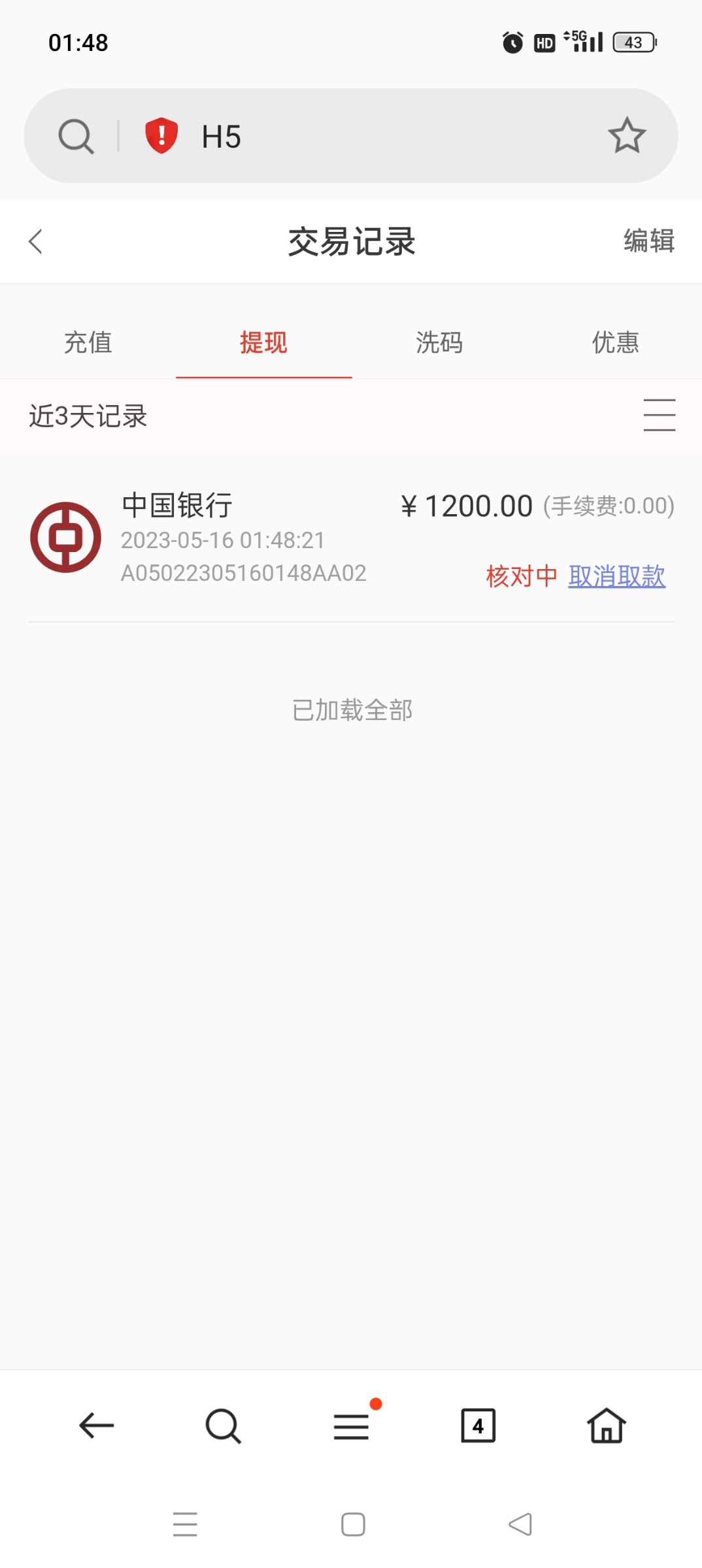Open the browser menu with red dot
Viewport: 702px width, 1568px height.
(352, 1426)
